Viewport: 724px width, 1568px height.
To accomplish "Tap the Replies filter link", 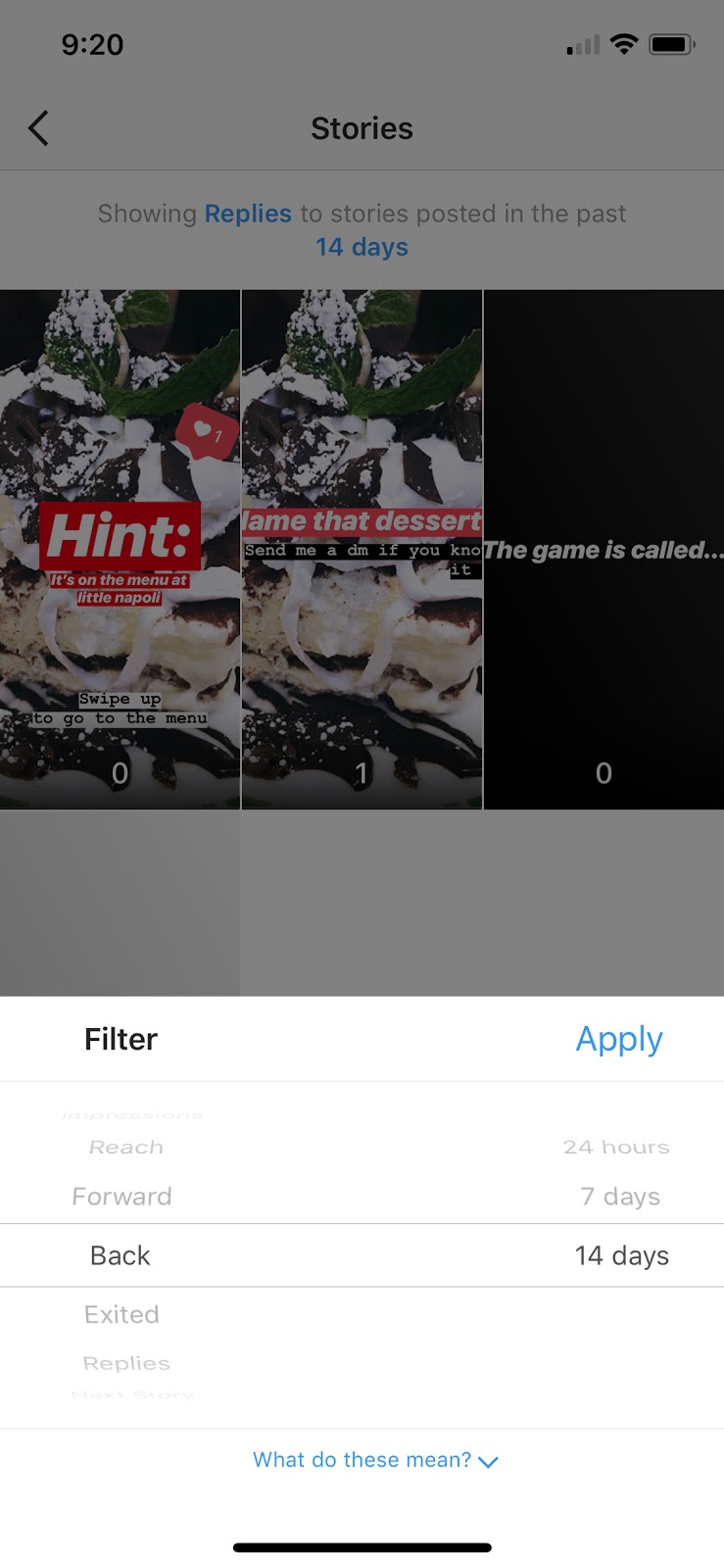I will [248, 214].
